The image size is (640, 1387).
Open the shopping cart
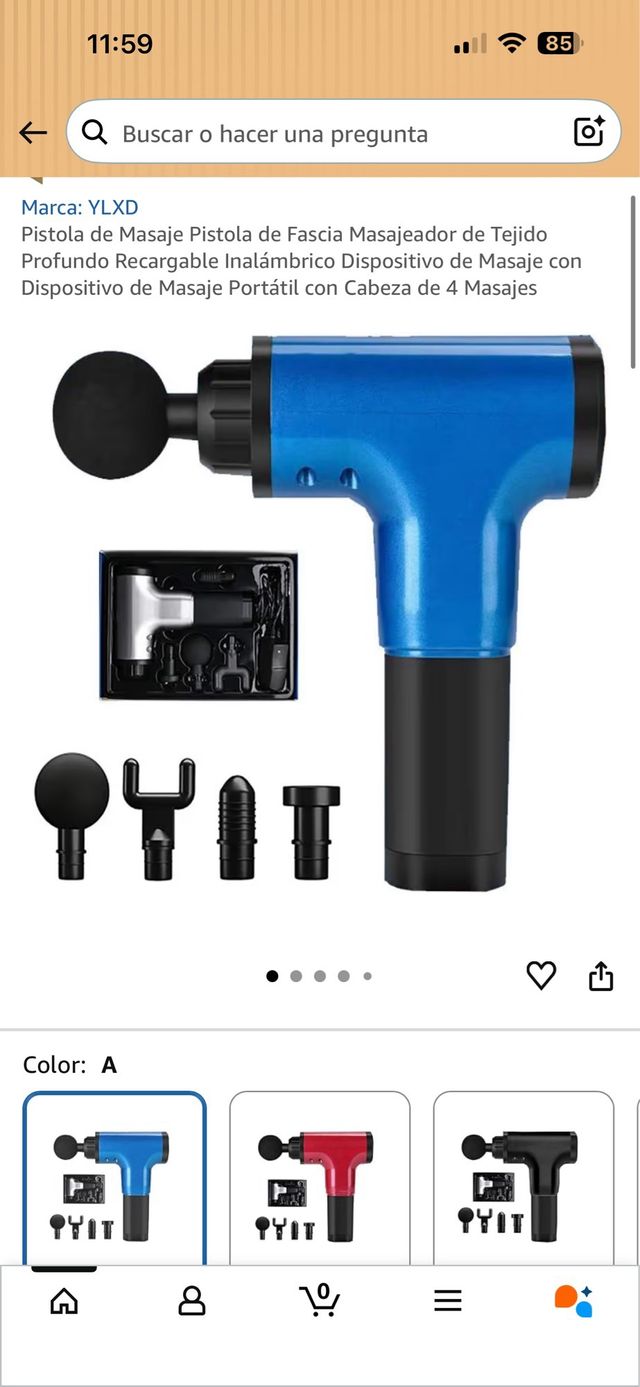tap(320, 1300)
